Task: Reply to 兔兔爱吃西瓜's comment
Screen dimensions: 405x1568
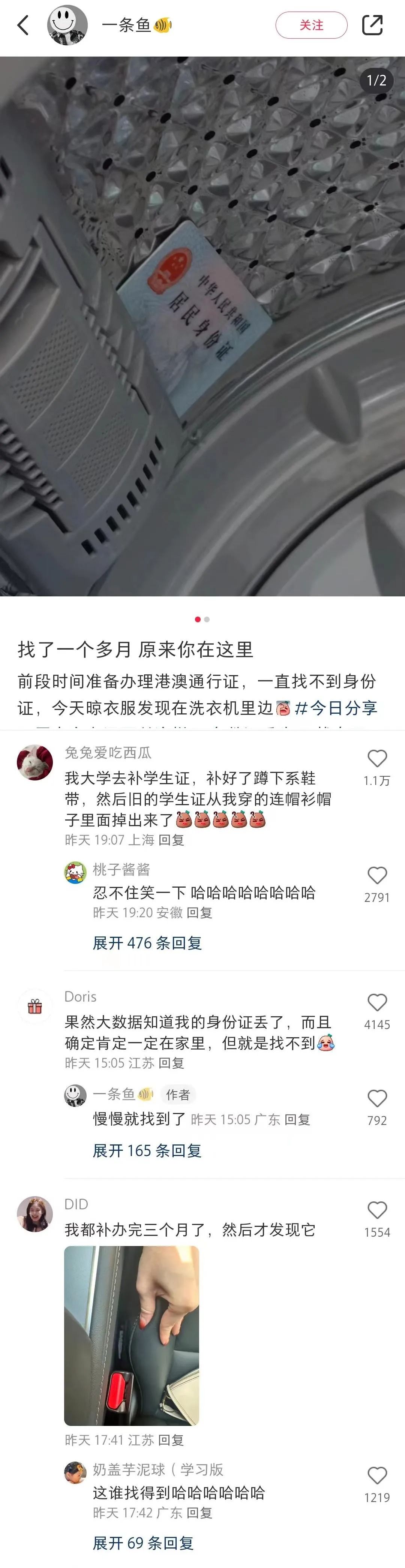Action: pyautogui.click(x=171, y=840)
